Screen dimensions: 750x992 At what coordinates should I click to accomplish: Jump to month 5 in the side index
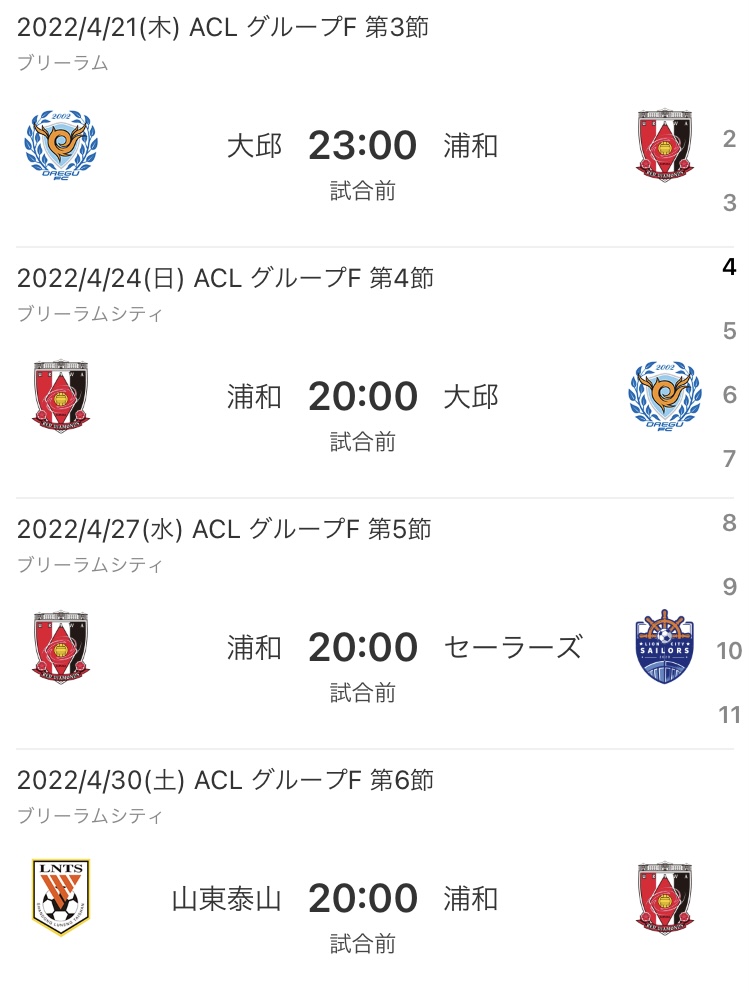tap(729, 331)
